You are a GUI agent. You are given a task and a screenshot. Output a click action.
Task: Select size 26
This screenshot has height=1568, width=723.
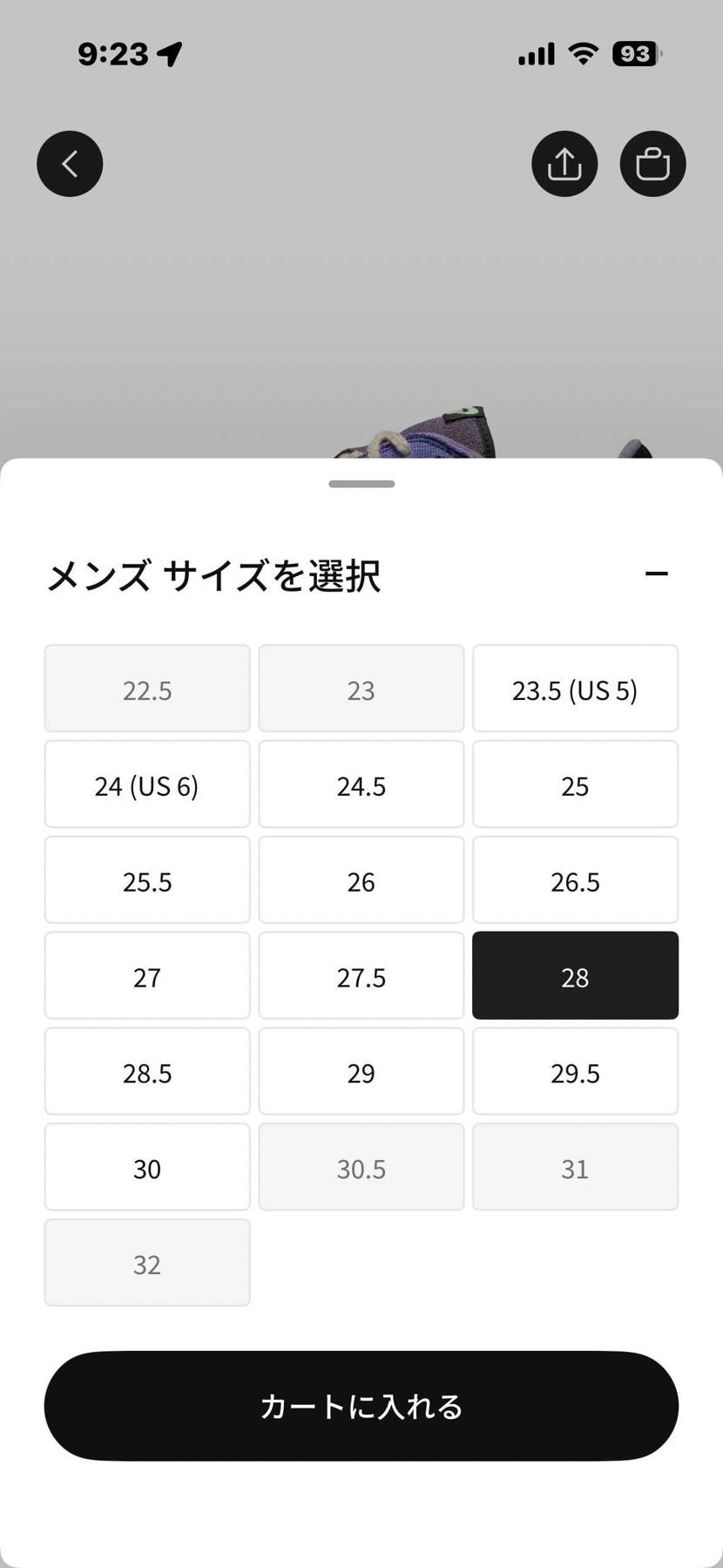pyautogui.click(x=361, y=880)
